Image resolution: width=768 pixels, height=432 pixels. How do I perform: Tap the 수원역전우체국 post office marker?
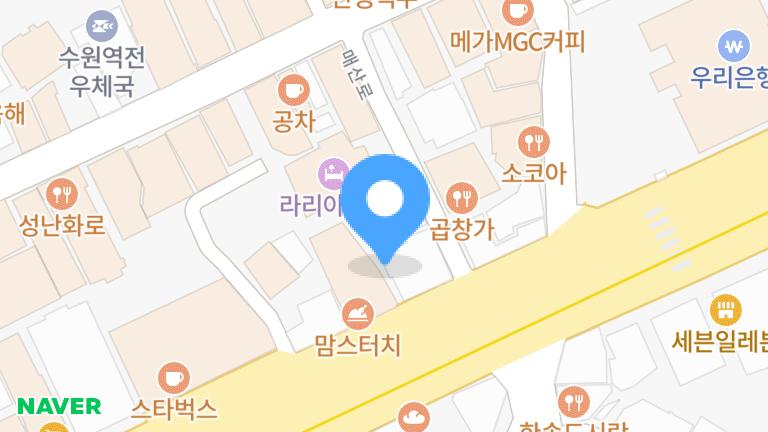[101, 22]
